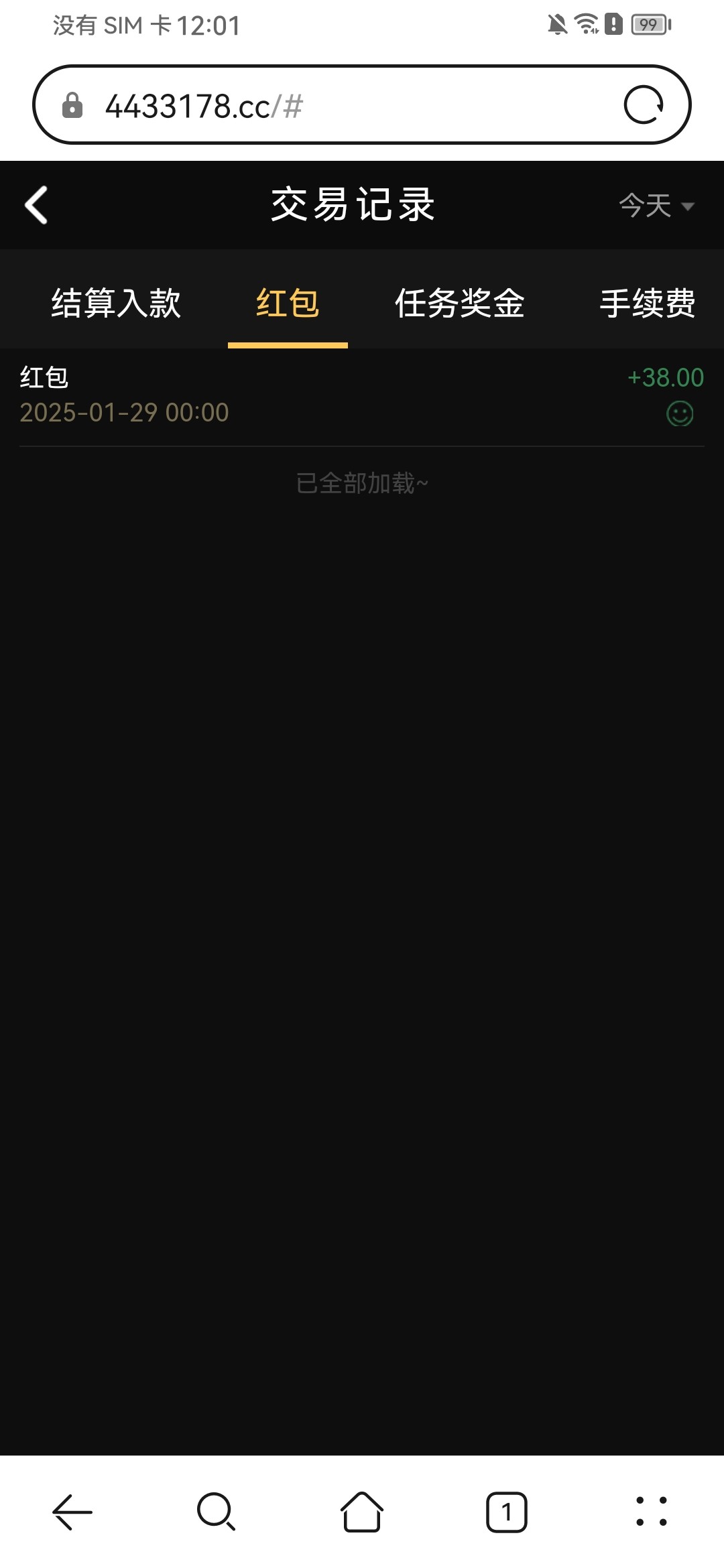The width and height of the screenshot is (724, 1568).
Task: Switch to the 结算入款 tab
Action: pos(116,303)
